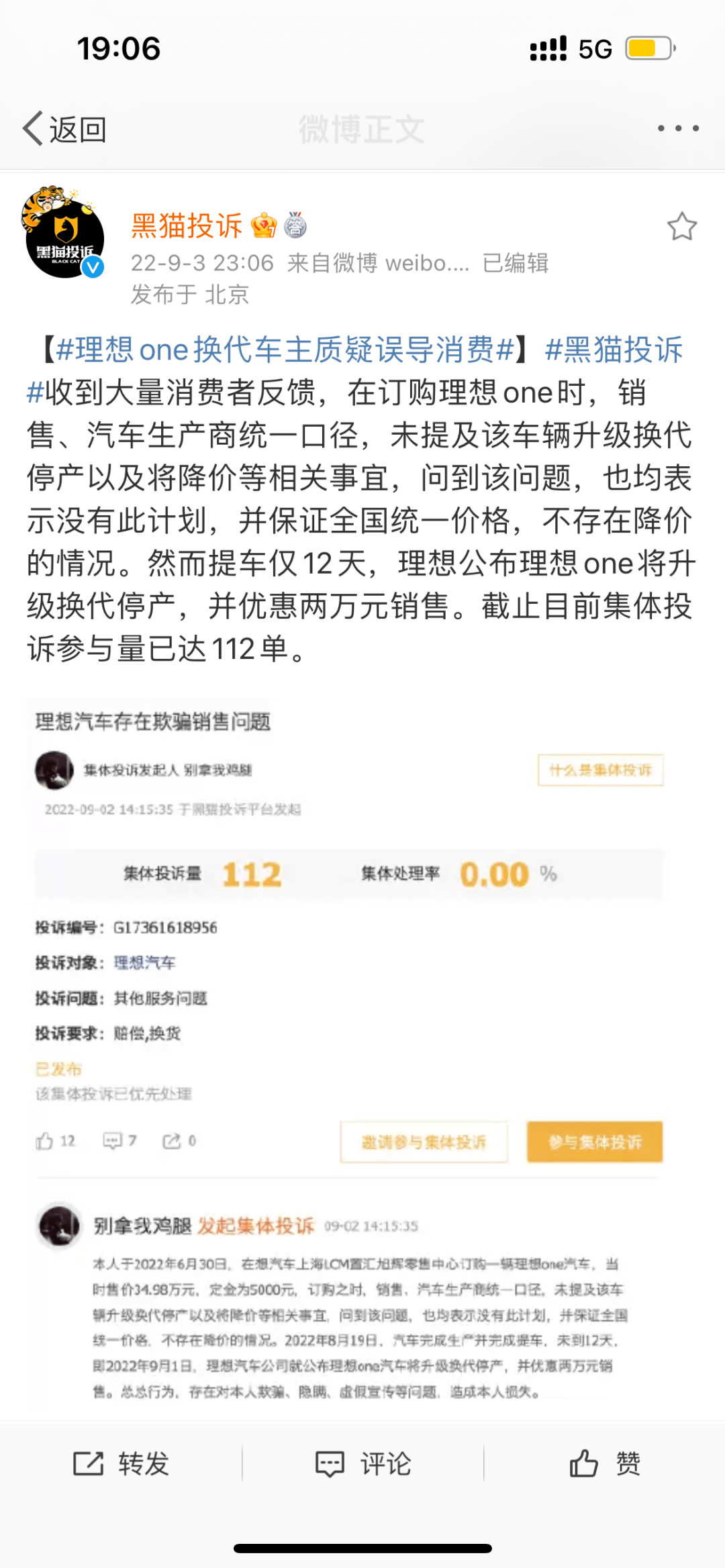Favorite this post with the star icon

point(682,226)
